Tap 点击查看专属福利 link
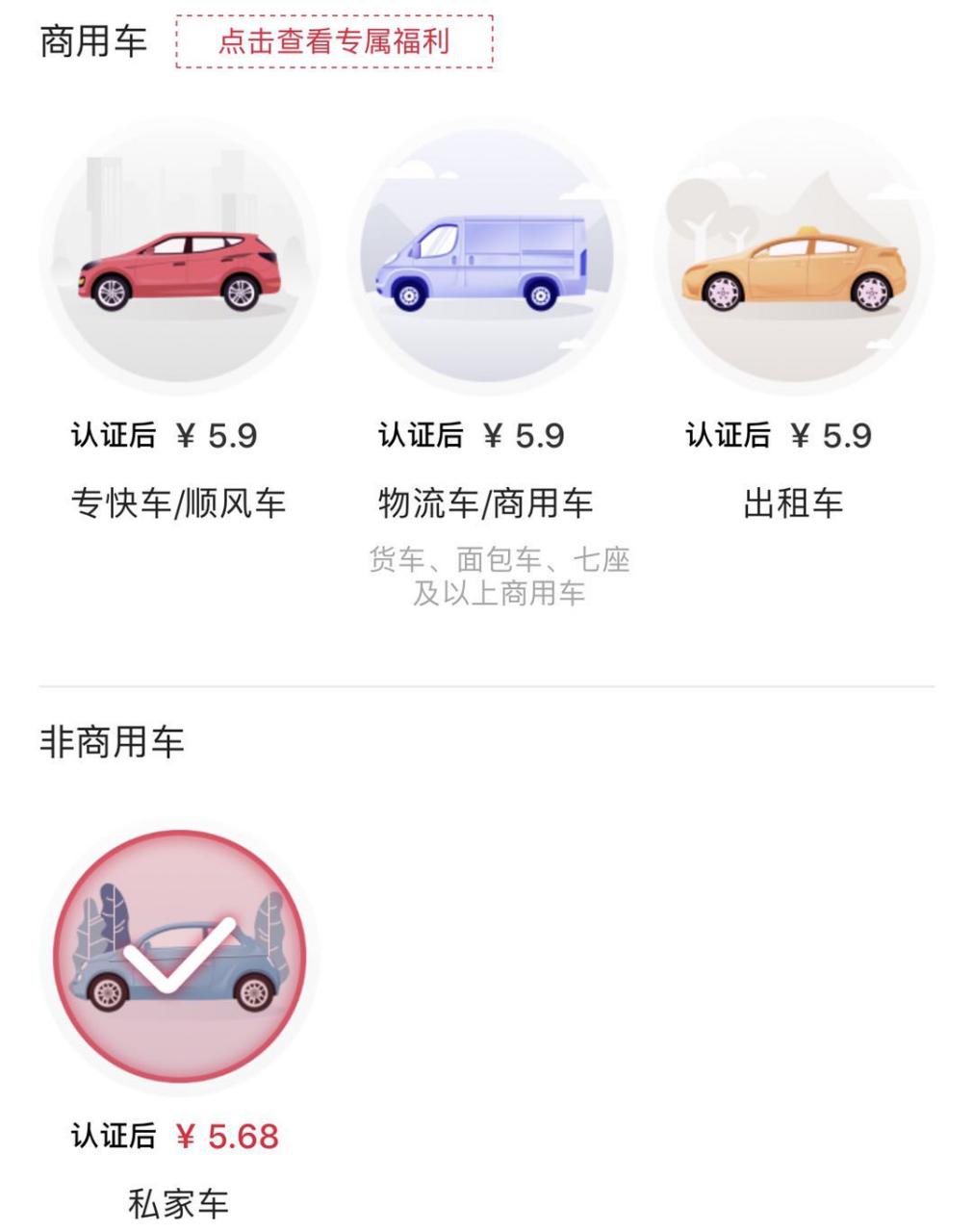This screenshot has width=973, height=1232. point(334,42)
